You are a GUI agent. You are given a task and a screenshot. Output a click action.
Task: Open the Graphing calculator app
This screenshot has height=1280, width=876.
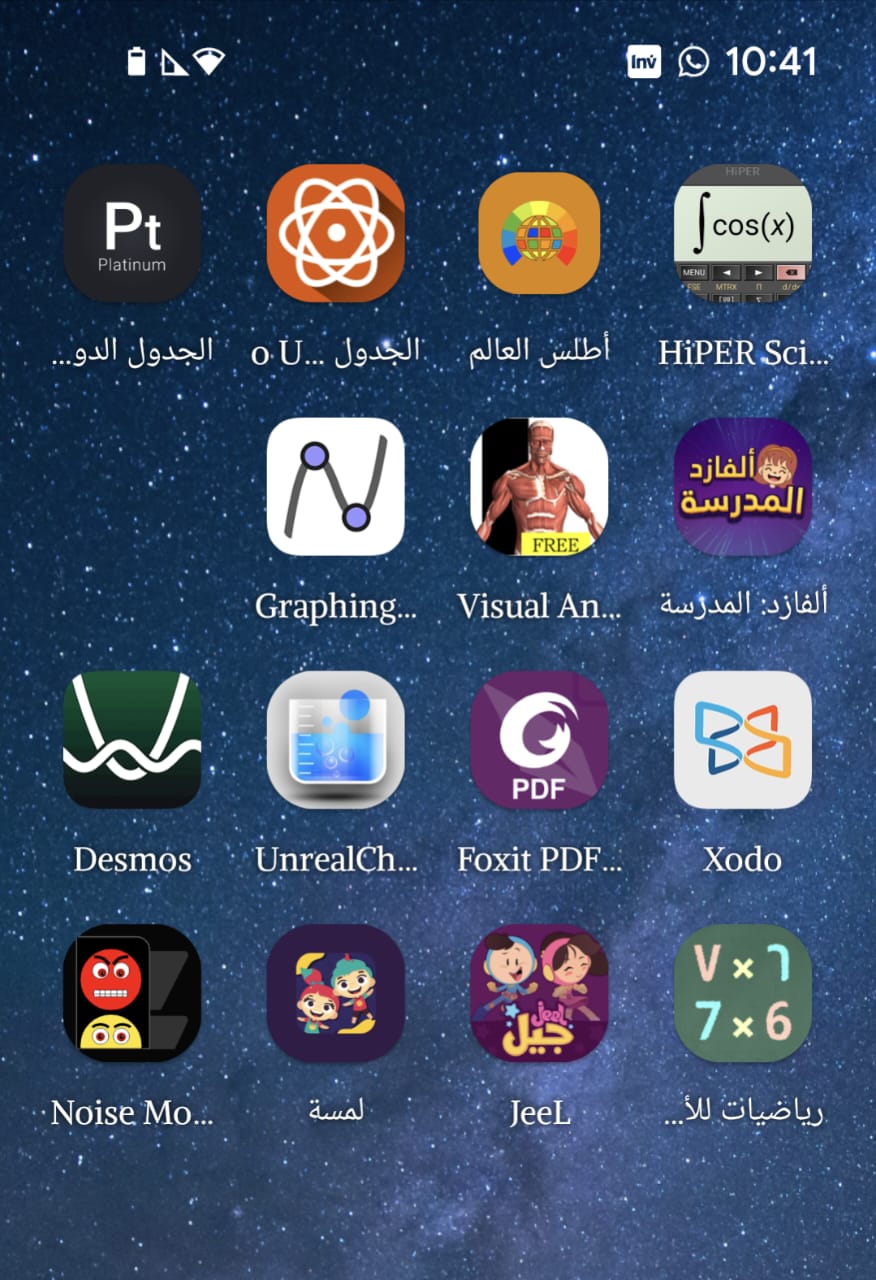[x=336, y=487]
